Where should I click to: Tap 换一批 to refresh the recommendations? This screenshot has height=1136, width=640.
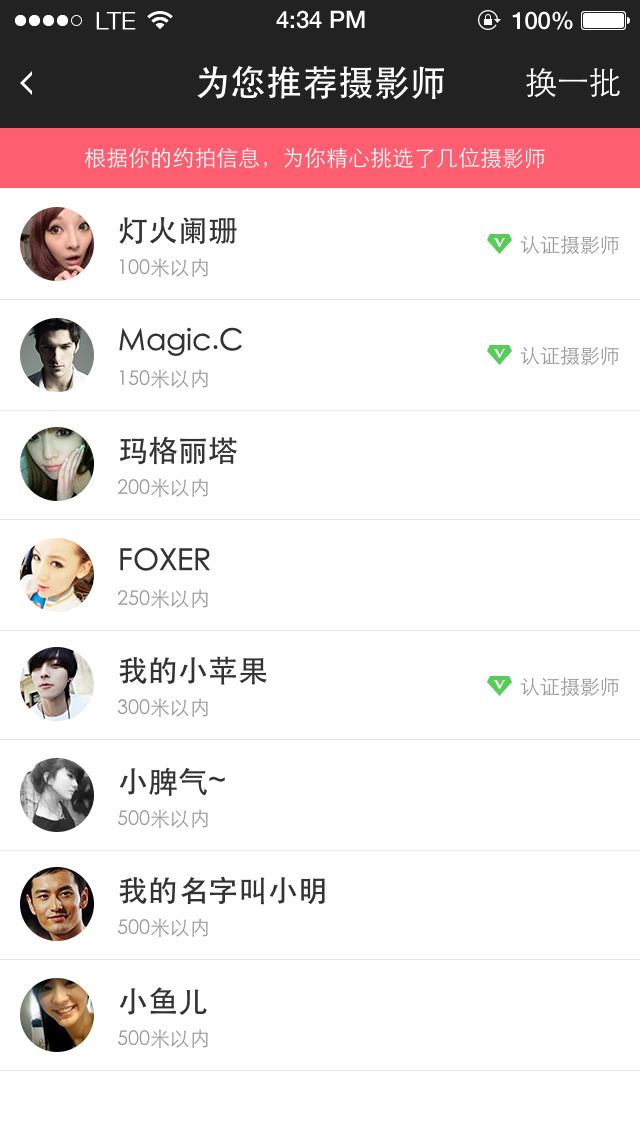pos(573,84)
